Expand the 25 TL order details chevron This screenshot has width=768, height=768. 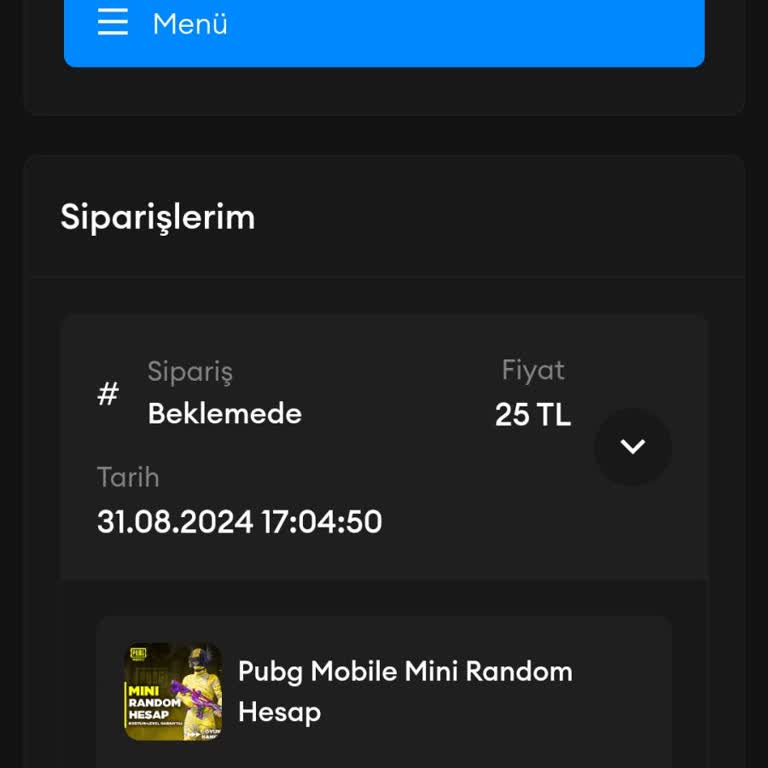632,446
